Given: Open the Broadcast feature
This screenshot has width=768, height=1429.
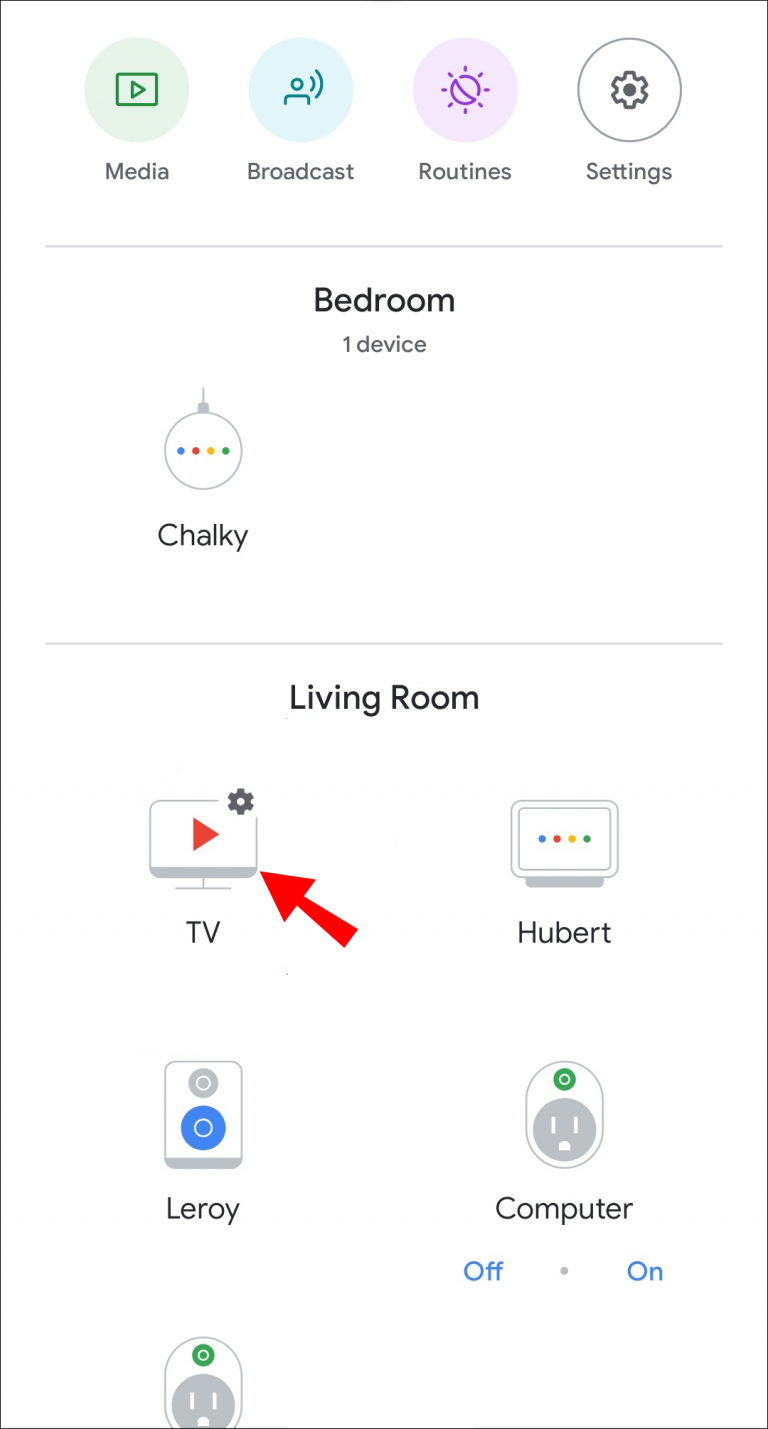Looking at the screenshot, I should click(x=301, y=89).
